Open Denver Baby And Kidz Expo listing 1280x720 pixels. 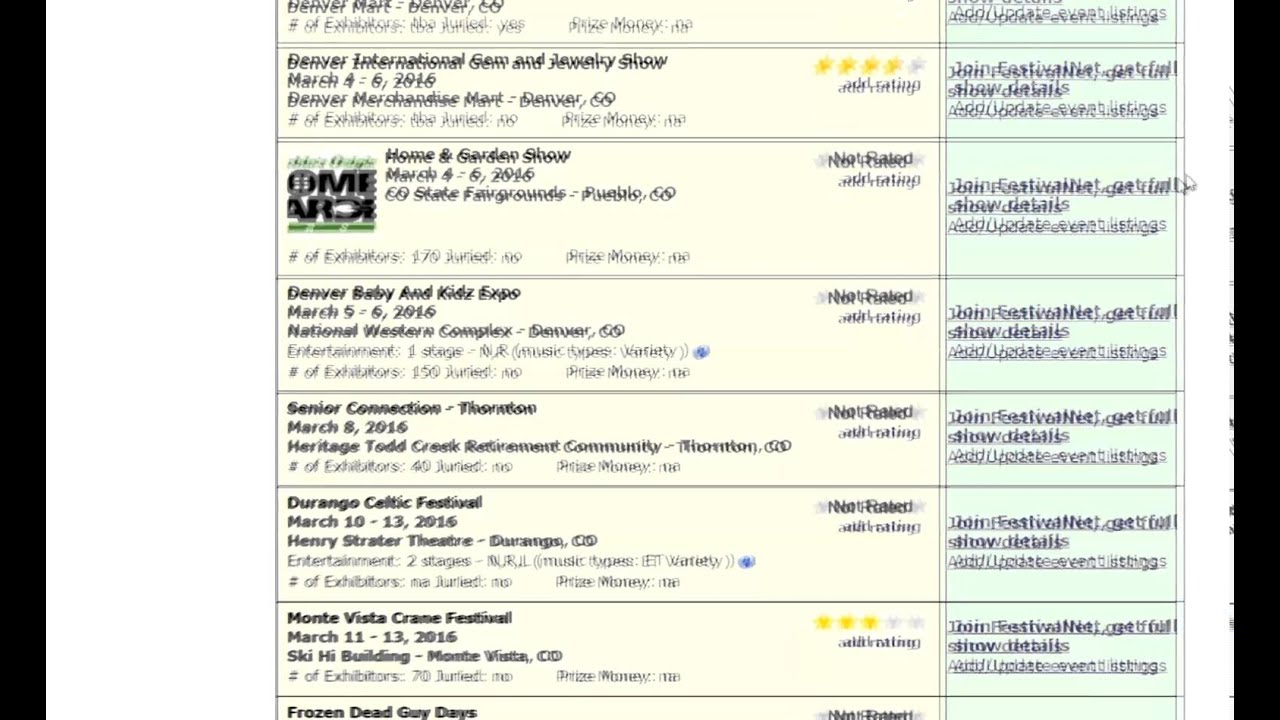pos(403,293)
